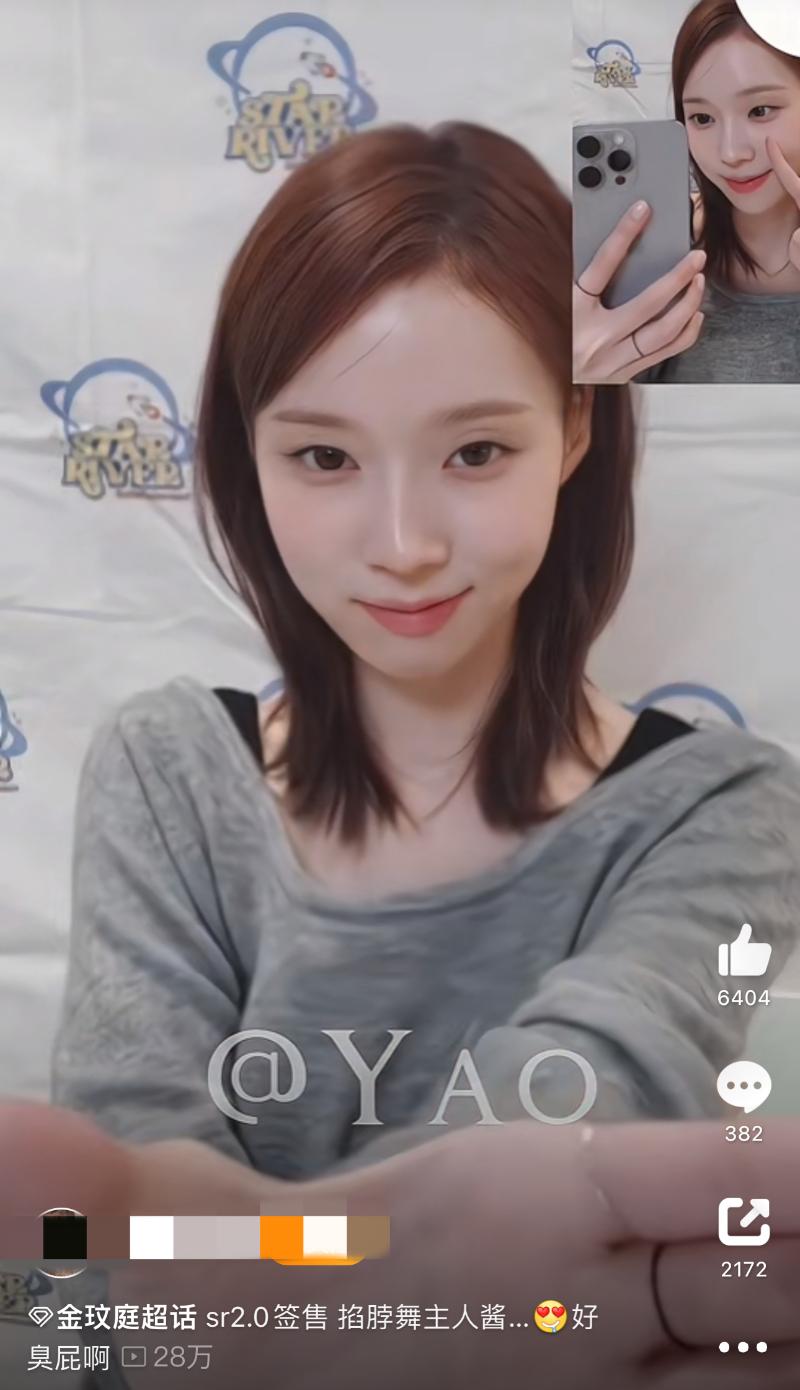Image resolution: width=800 pixels, height=1390 pixels.
Task: Like this video
Action: [x=744, y=951]
